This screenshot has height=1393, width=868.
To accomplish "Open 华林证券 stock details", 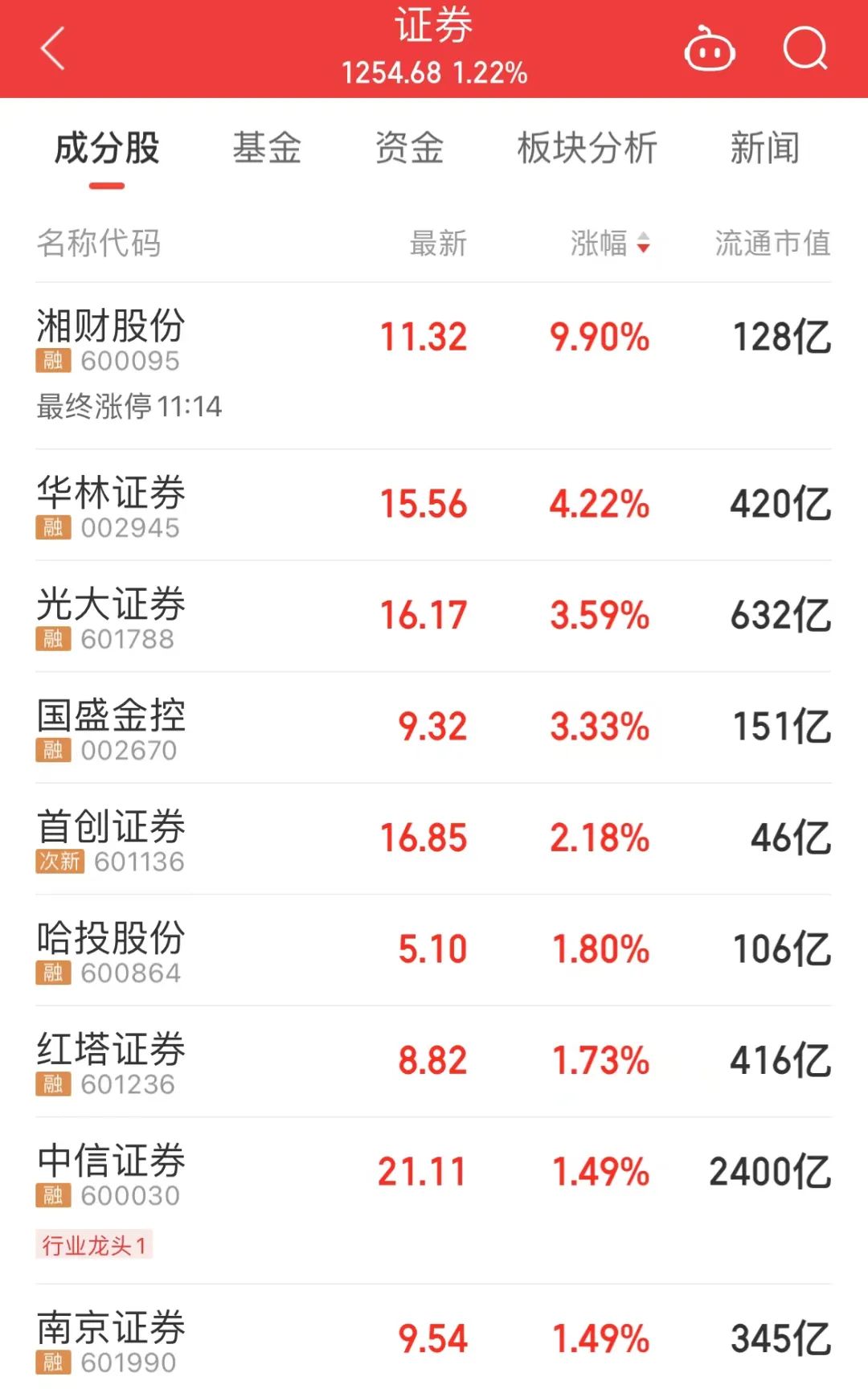I will click(x=111, y=493).
